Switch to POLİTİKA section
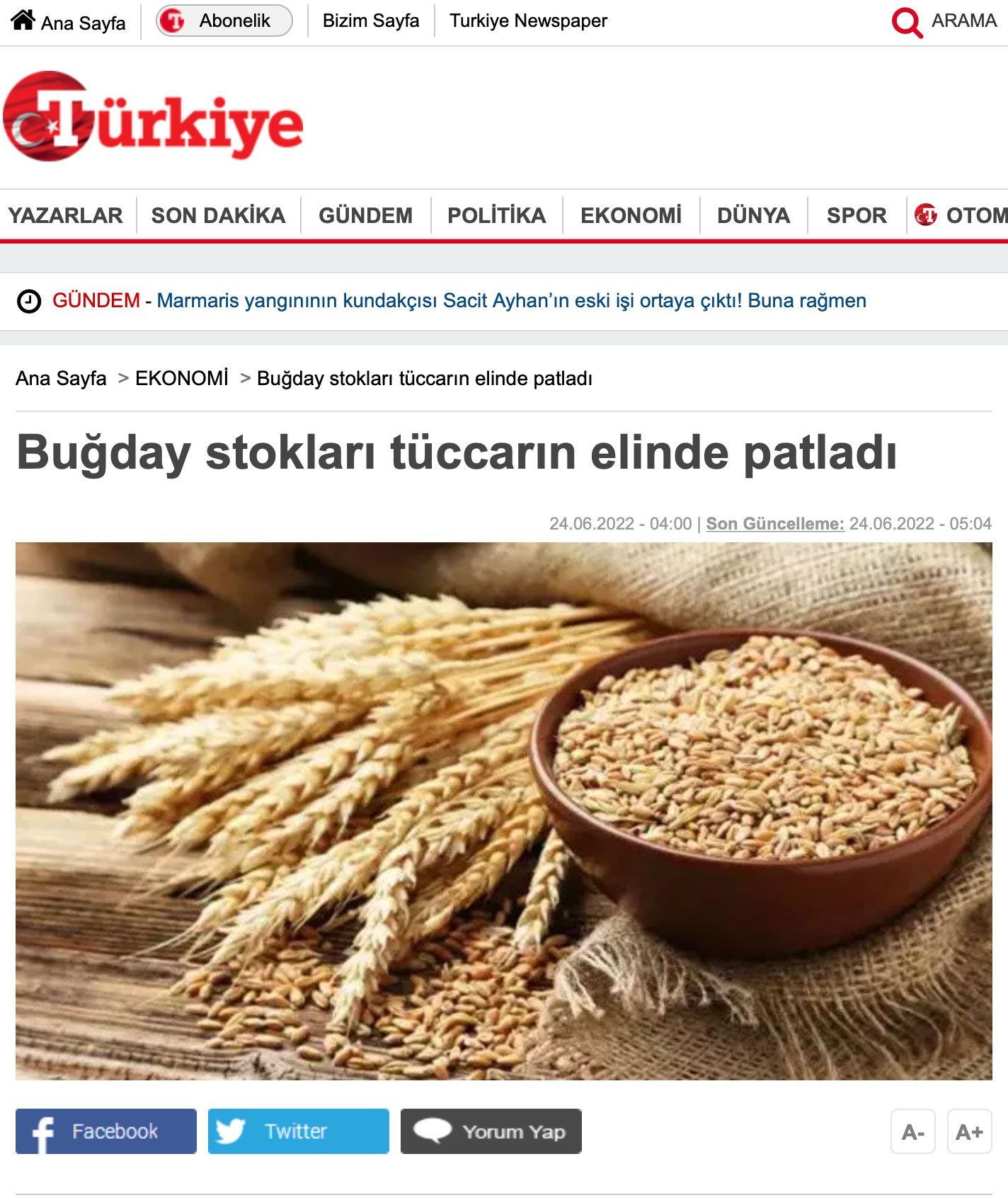Image resolution: width=1008 pixels, height=1200 pixels. 496,215
